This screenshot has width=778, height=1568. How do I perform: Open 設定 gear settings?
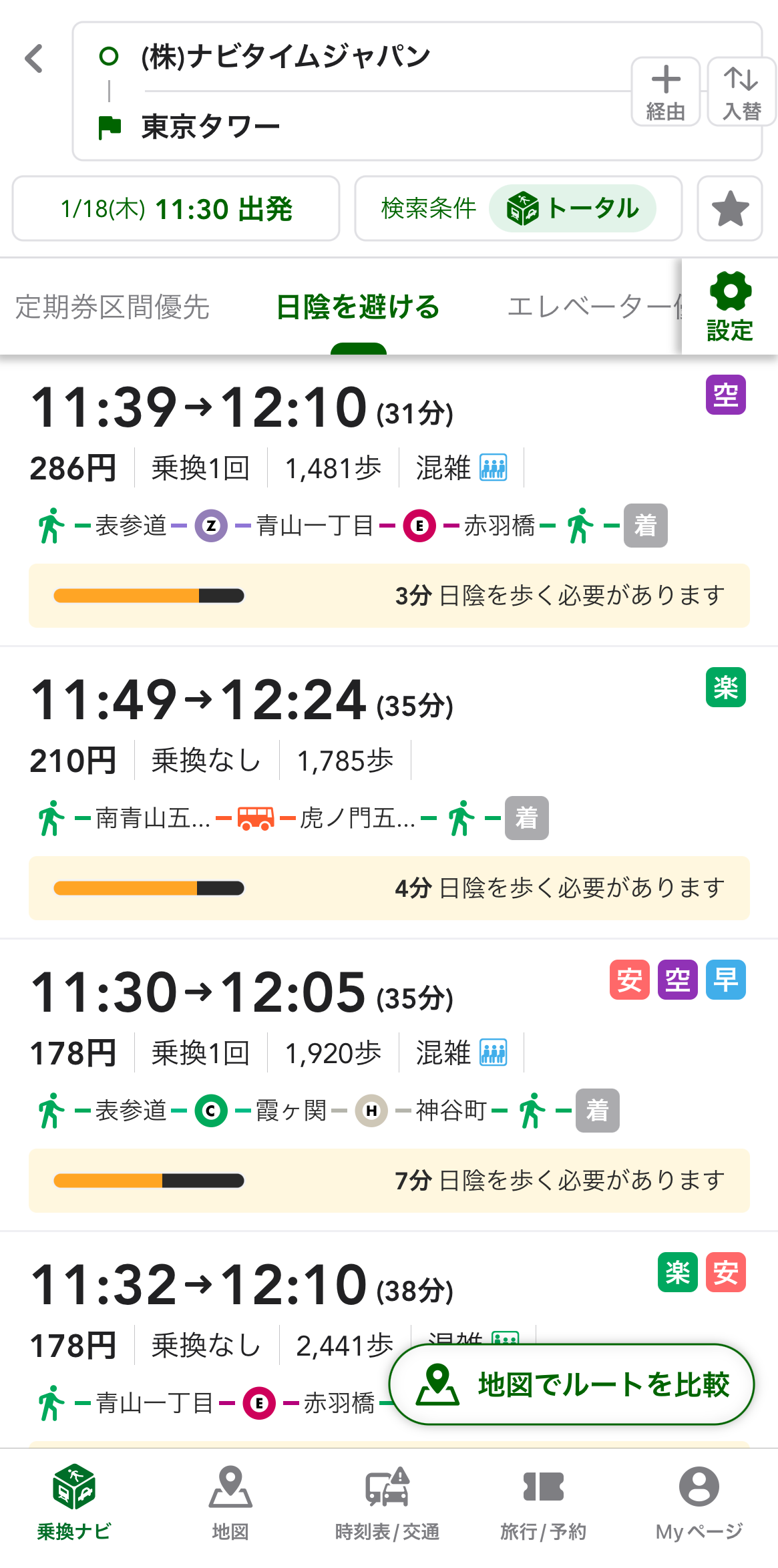pos(730,307)
